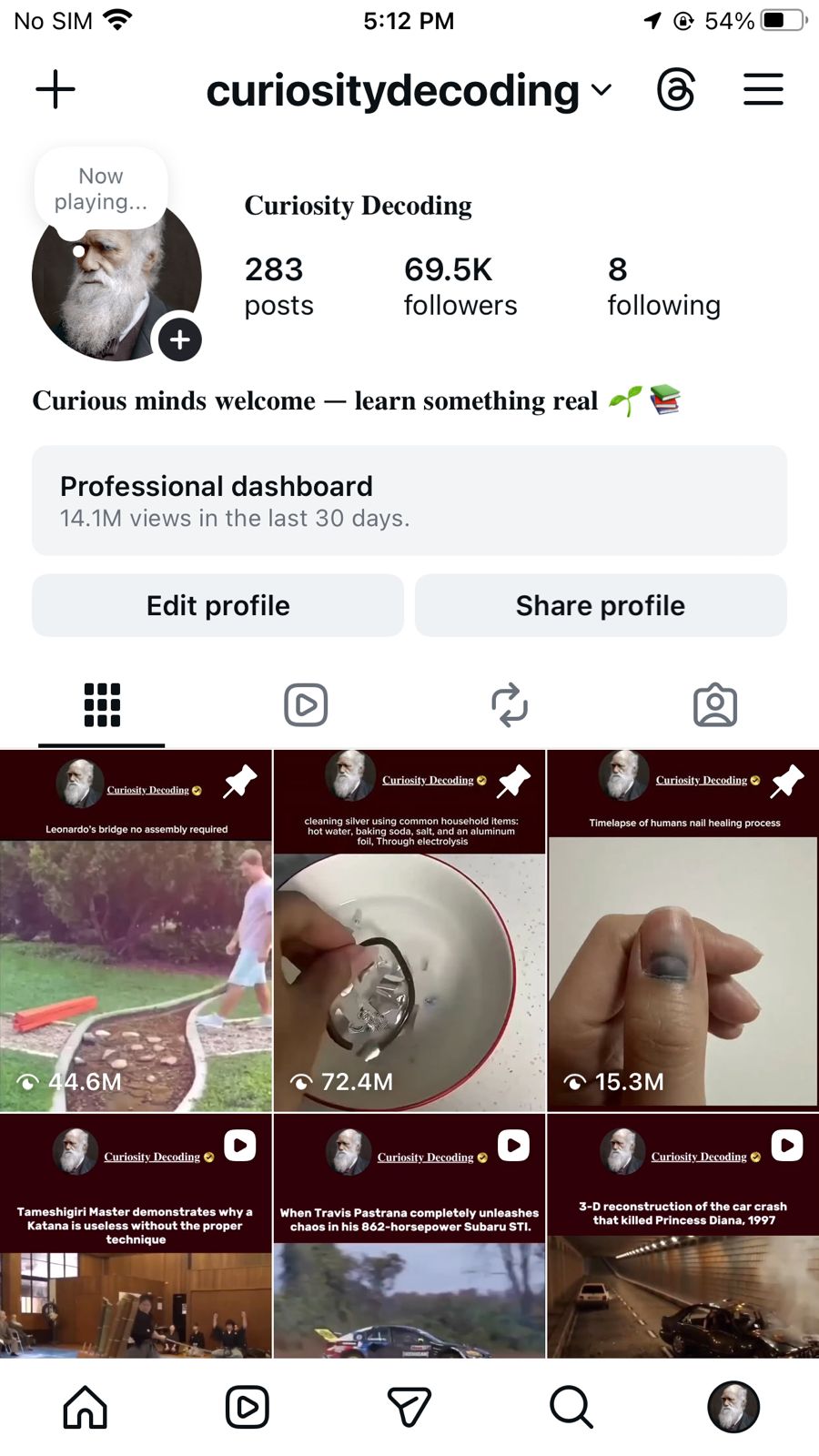
Task: Open the Search tab in the bottom bar
Action: (x=571, y=1407)
